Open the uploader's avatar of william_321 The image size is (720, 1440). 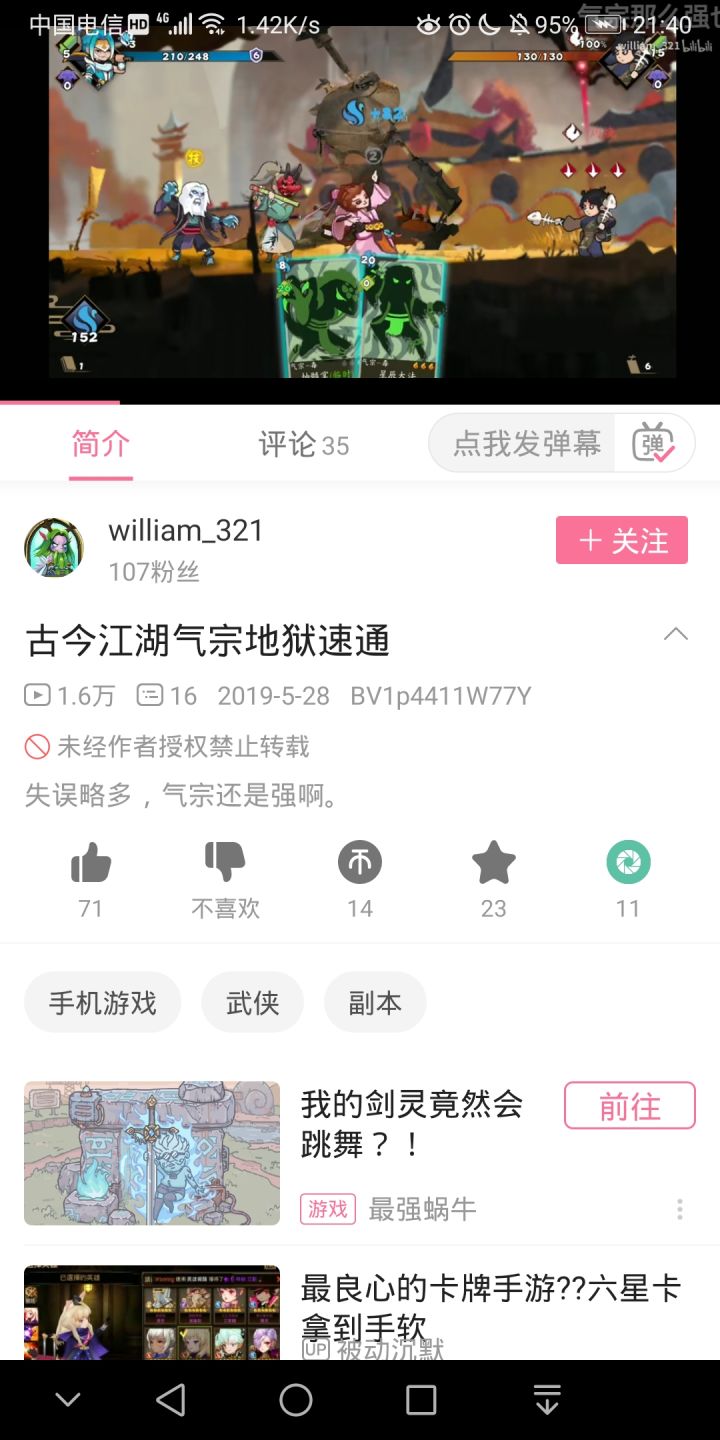[x=54, y=547]
